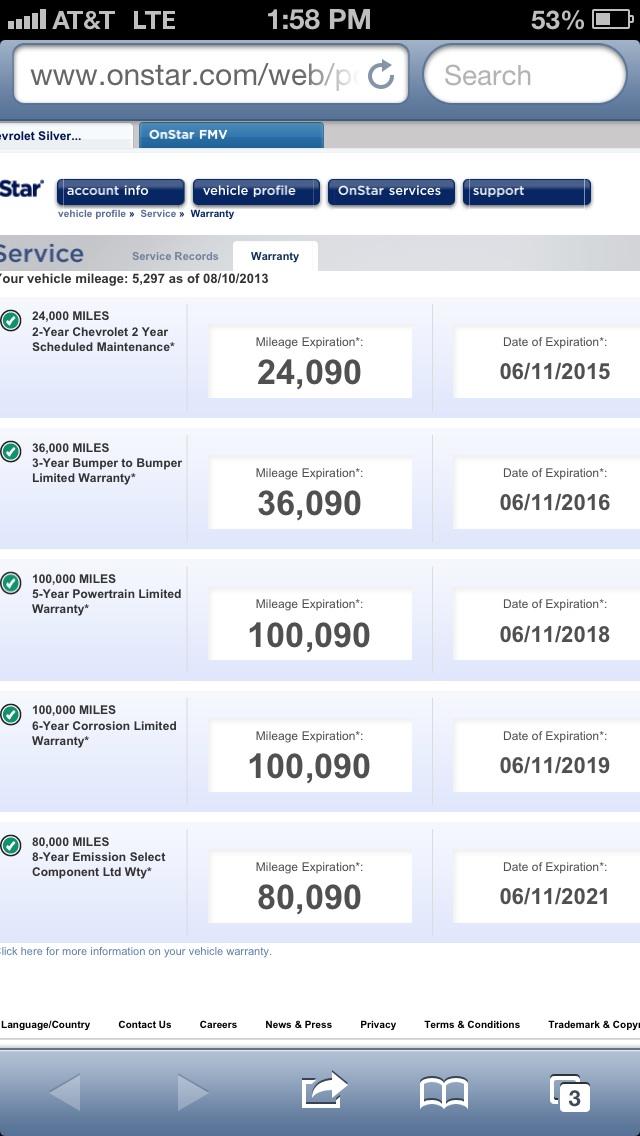This screenshot has height=1136, width=640.
Task: Tap the Service breadcrumb link
Action: pos(158,214)
